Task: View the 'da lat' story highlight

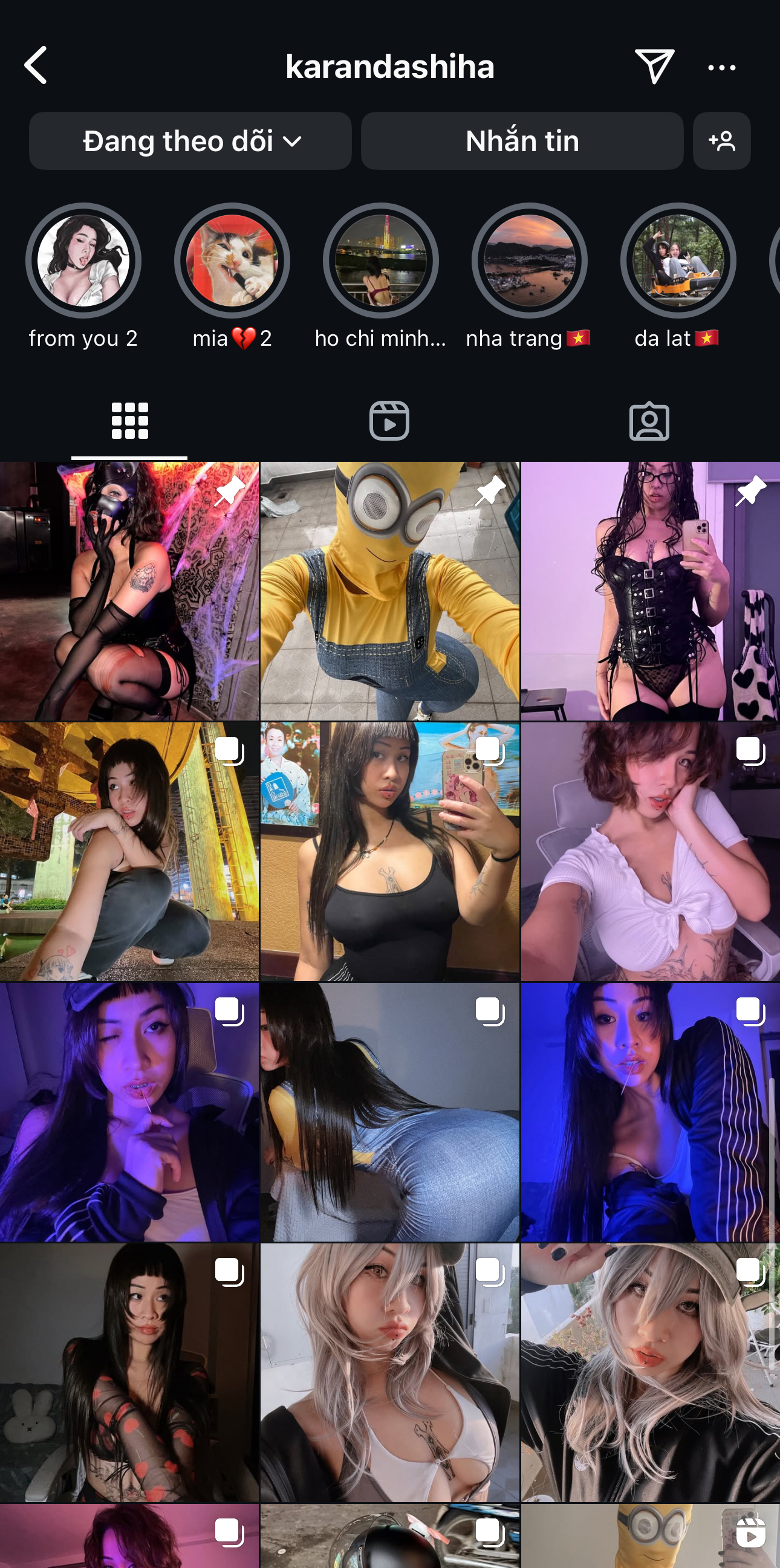Action: [678, 261]
